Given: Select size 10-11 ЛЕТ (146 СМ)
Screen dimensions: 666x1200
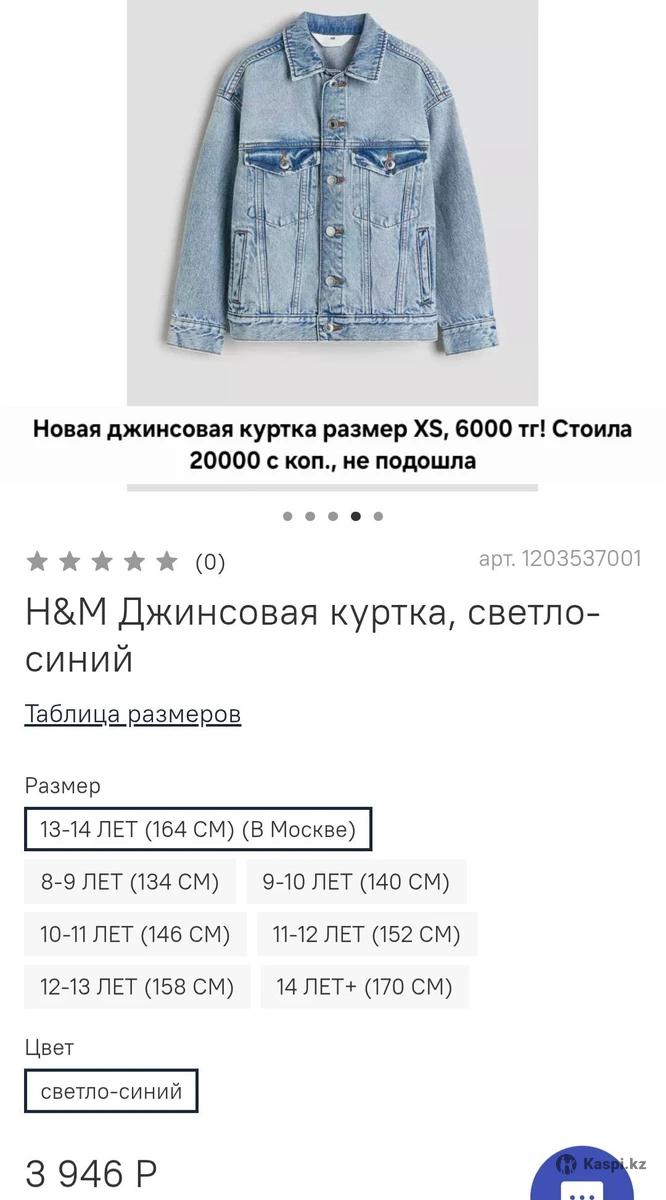Looking at the screenshot, I should pos(135,935).
